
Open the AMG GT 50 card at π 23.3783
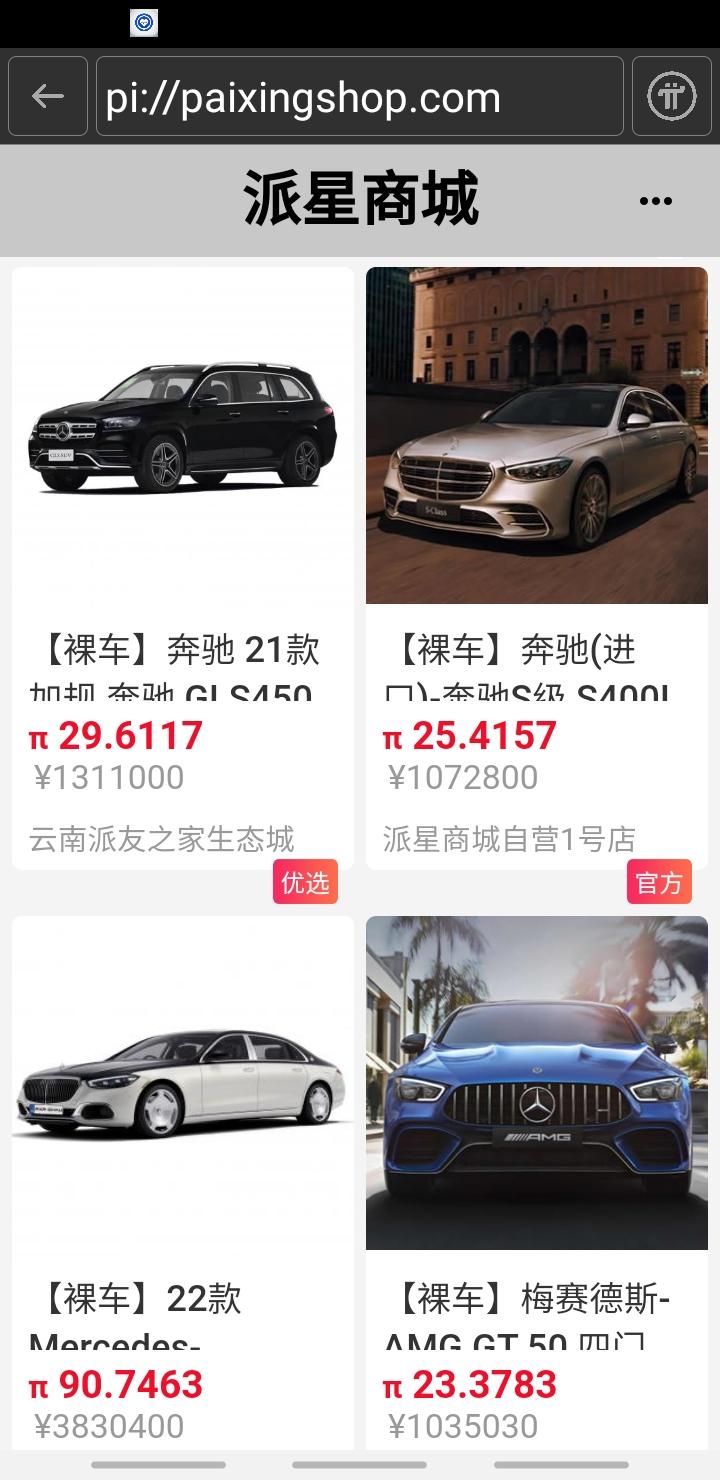[537, 1180]
